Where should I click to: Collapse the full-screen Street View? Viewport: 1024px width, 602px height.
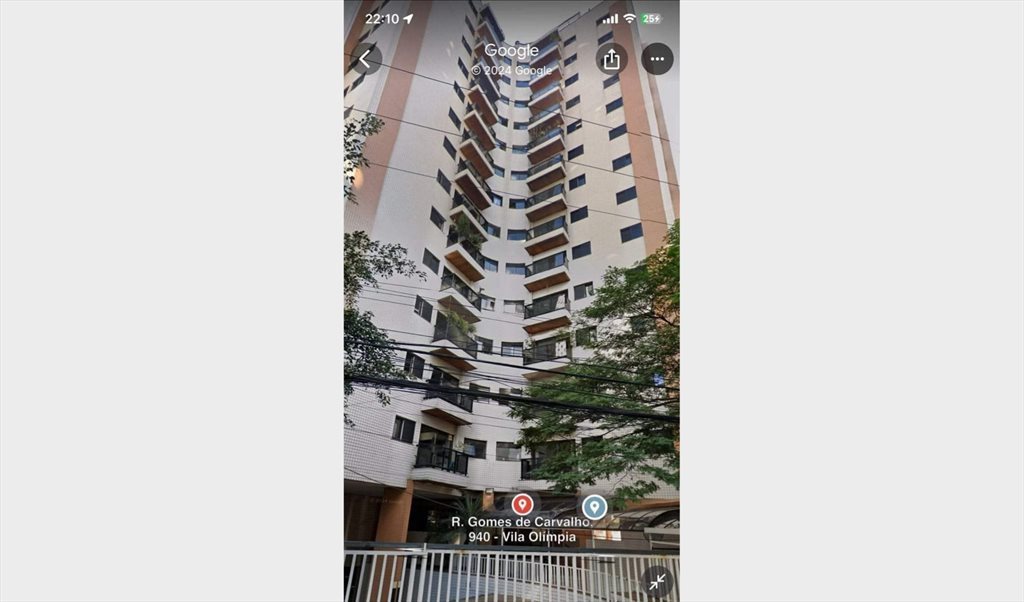(x=657, y=581)
